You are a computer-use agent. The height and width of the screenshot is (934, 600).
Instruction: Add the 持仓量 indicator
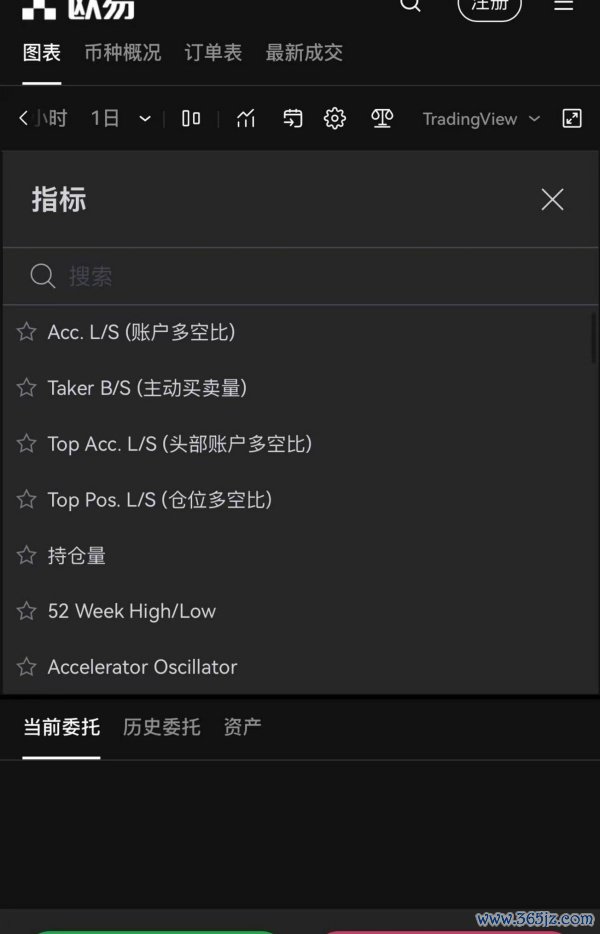[x=76, y=556]
